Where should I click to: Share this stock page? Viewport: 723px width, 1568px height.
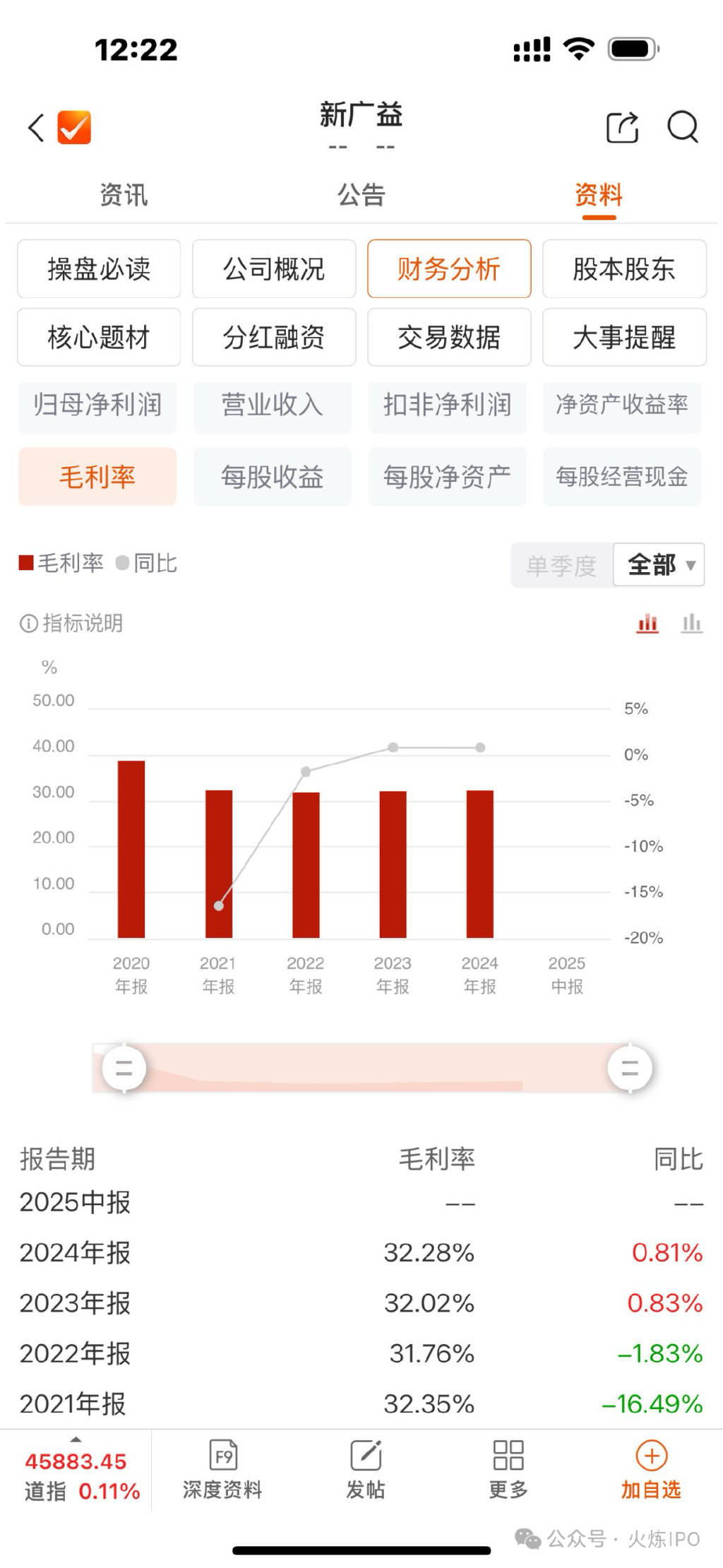[622, 128]
